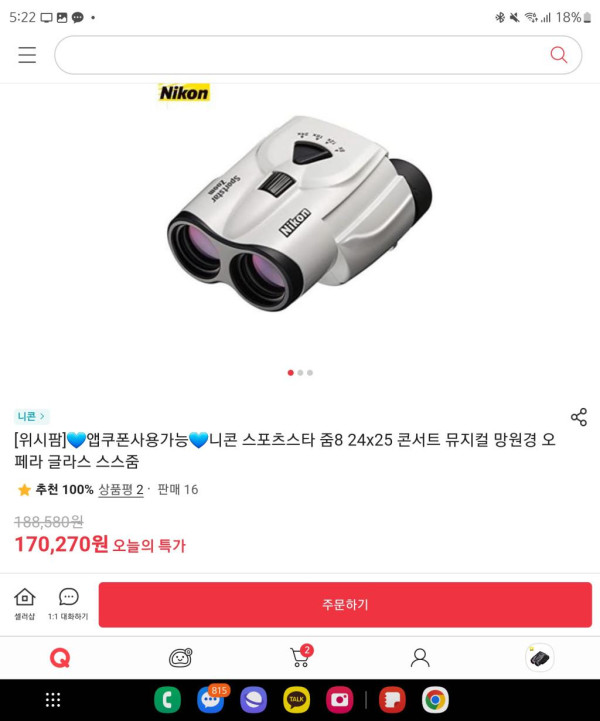The image size is (600, 721).
Task: Open KakaoTalk from the taskbar
Action: point(296,700)
